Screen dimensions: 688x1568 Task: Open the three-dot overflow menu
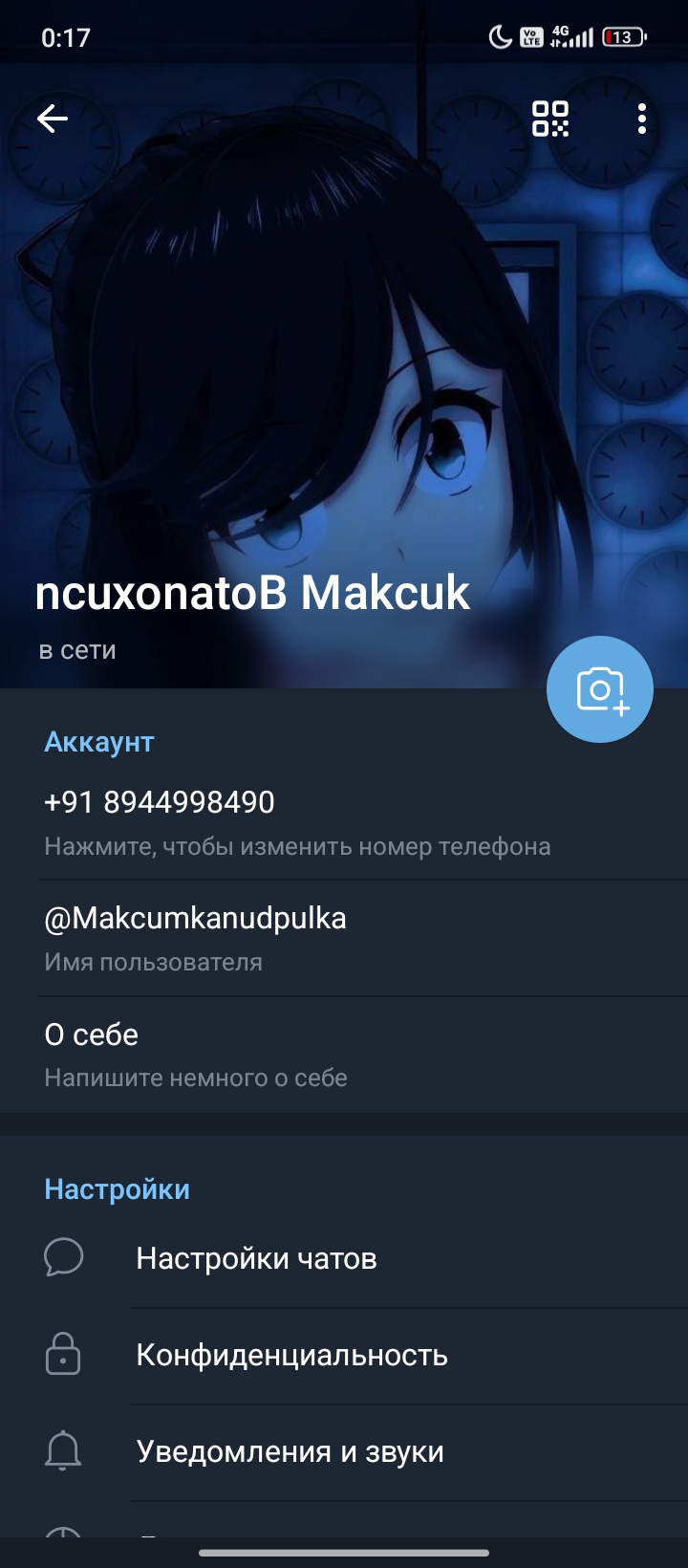pos(642,119)
